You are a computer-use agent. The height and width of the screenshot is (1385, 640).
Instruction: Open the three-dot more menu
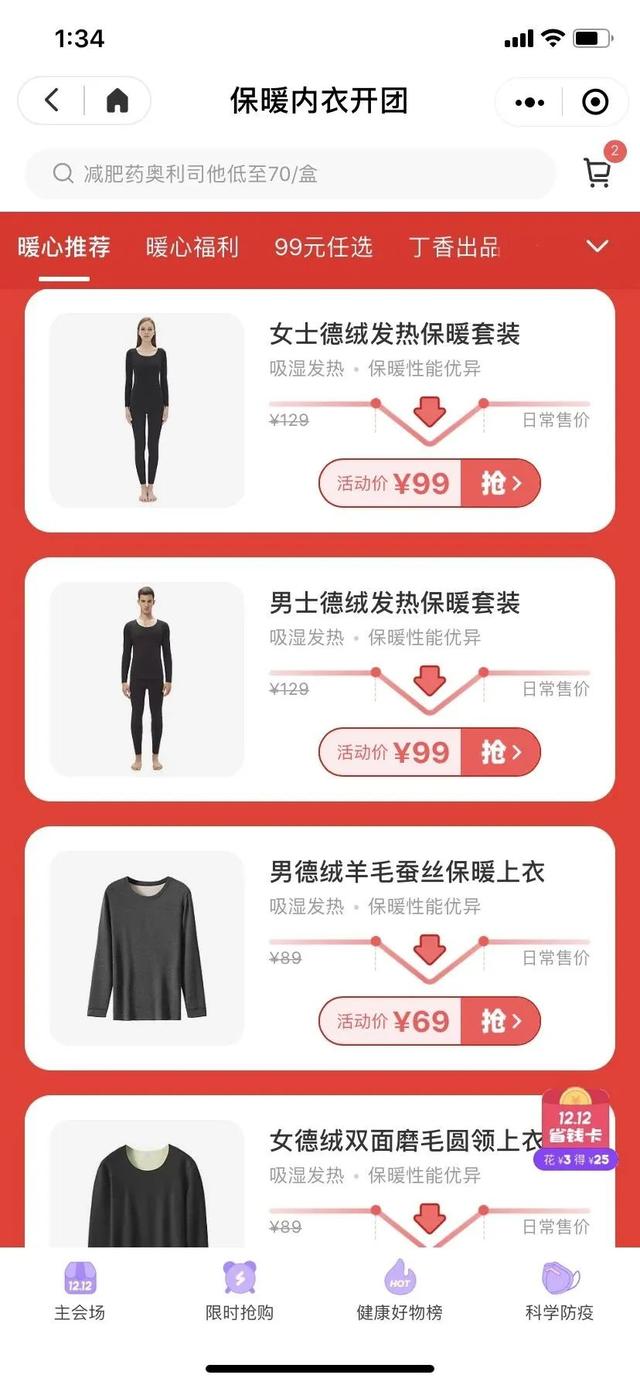coord(529,102)
